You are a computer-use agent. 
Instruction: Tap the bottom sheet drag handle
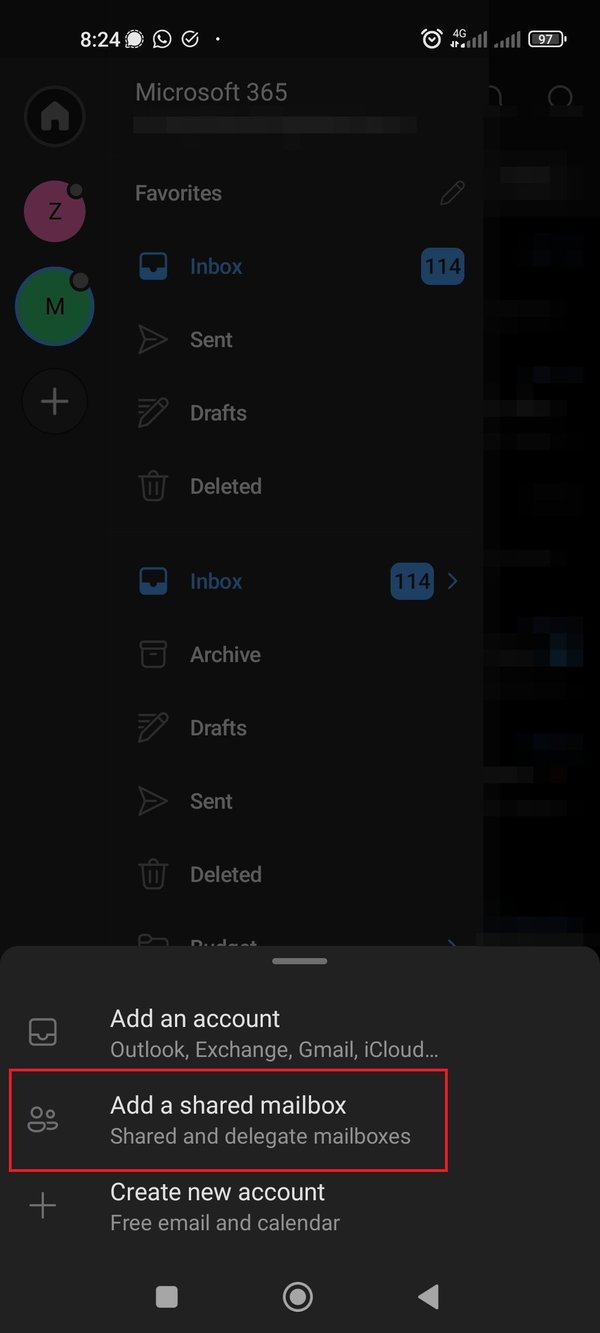click(299, 961)
